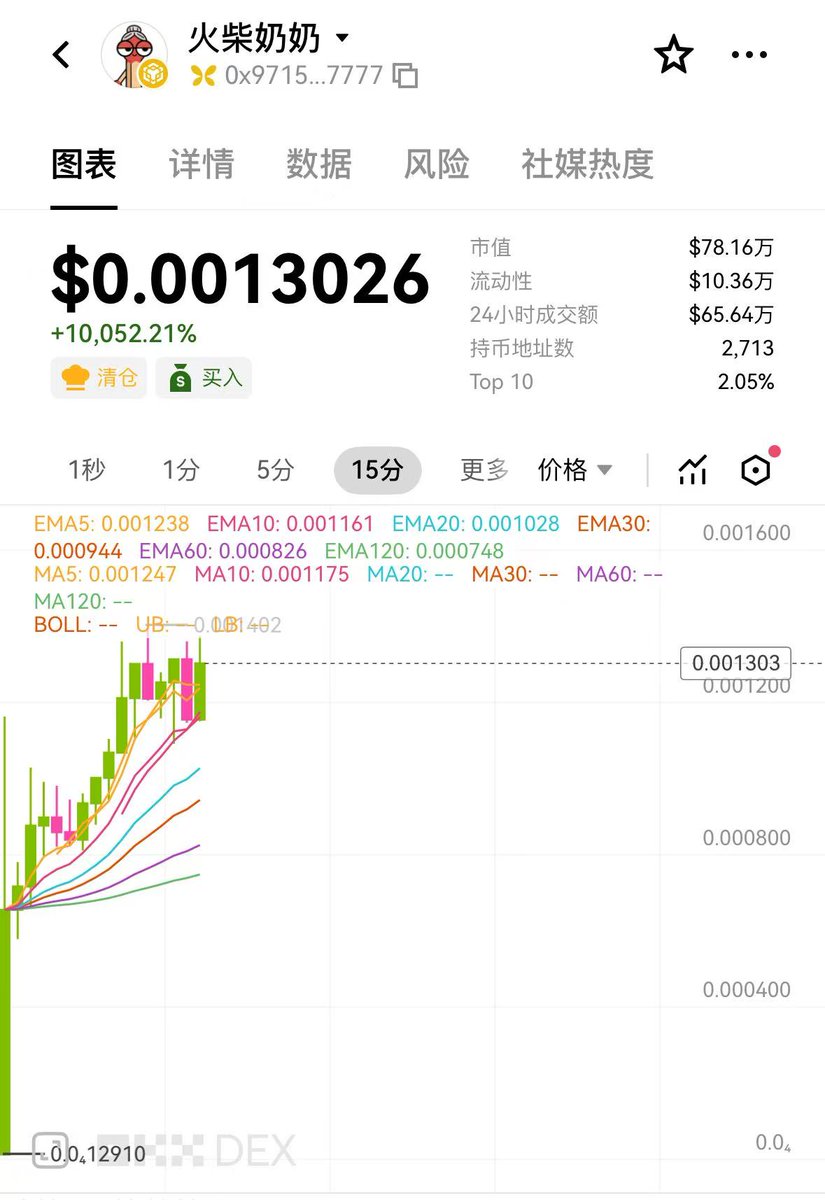The height and width of the screenshot is (1200, 825).
Task: Open the 火柴奶奶 token dropdown
Action: tap(341, 38)
